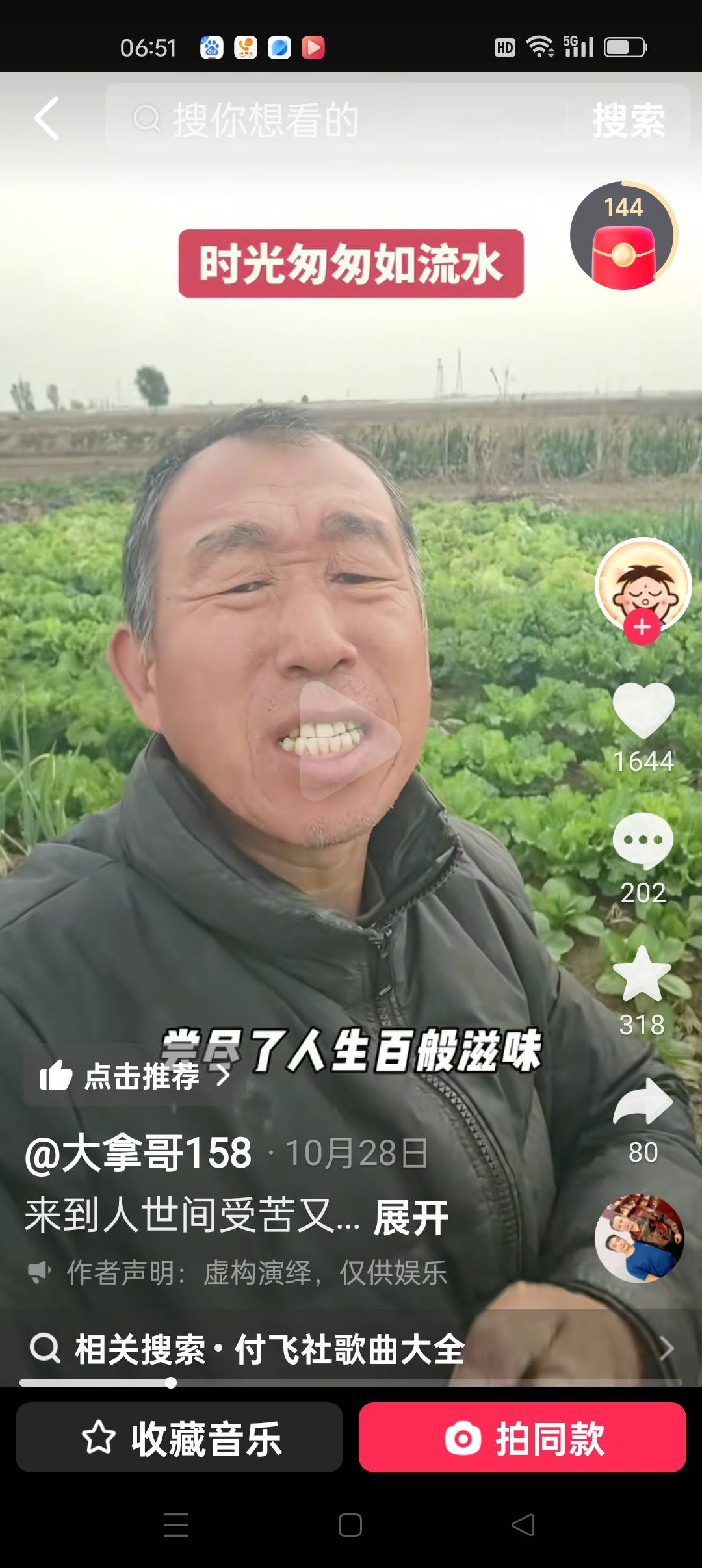Resume playback with the center play button
The image size is (702, 1568).
pyautogui.click(x=348, y=741)
